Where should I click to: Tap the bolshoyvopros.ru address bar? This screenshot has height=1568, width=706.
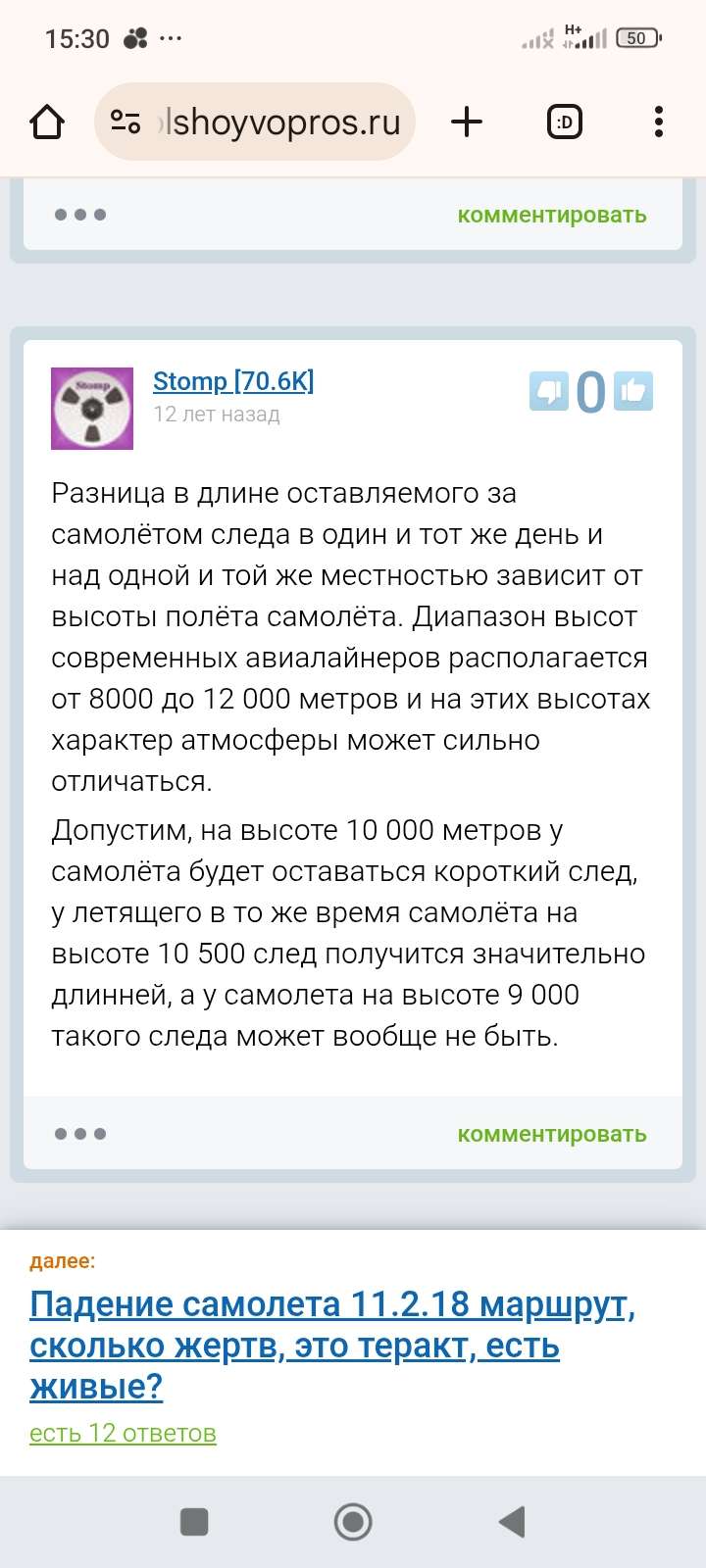coord(284,122)
